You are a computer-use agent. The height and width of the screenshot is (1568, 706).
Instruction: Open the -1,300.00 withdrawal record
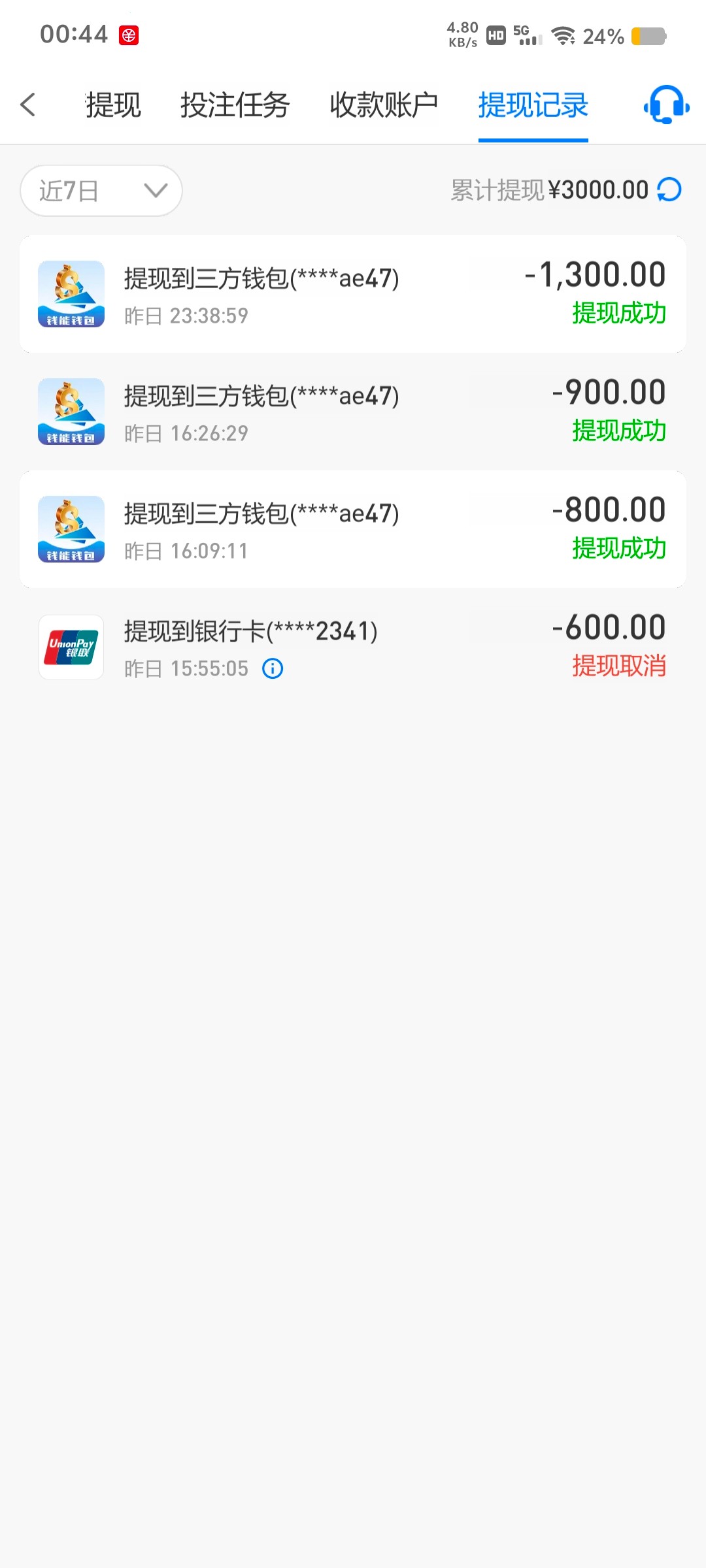[353, 294]
